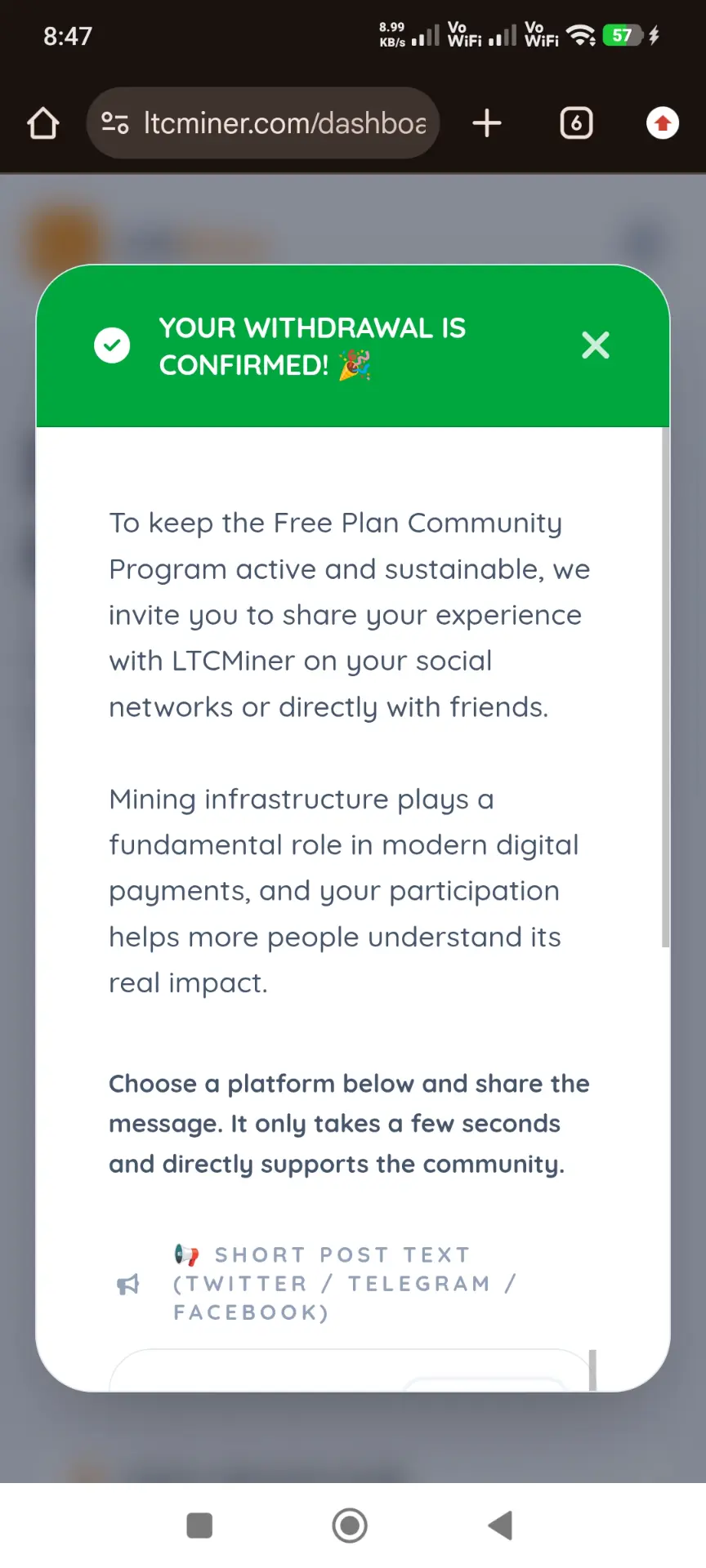Go back with the system back button

tap(500, 1525)
